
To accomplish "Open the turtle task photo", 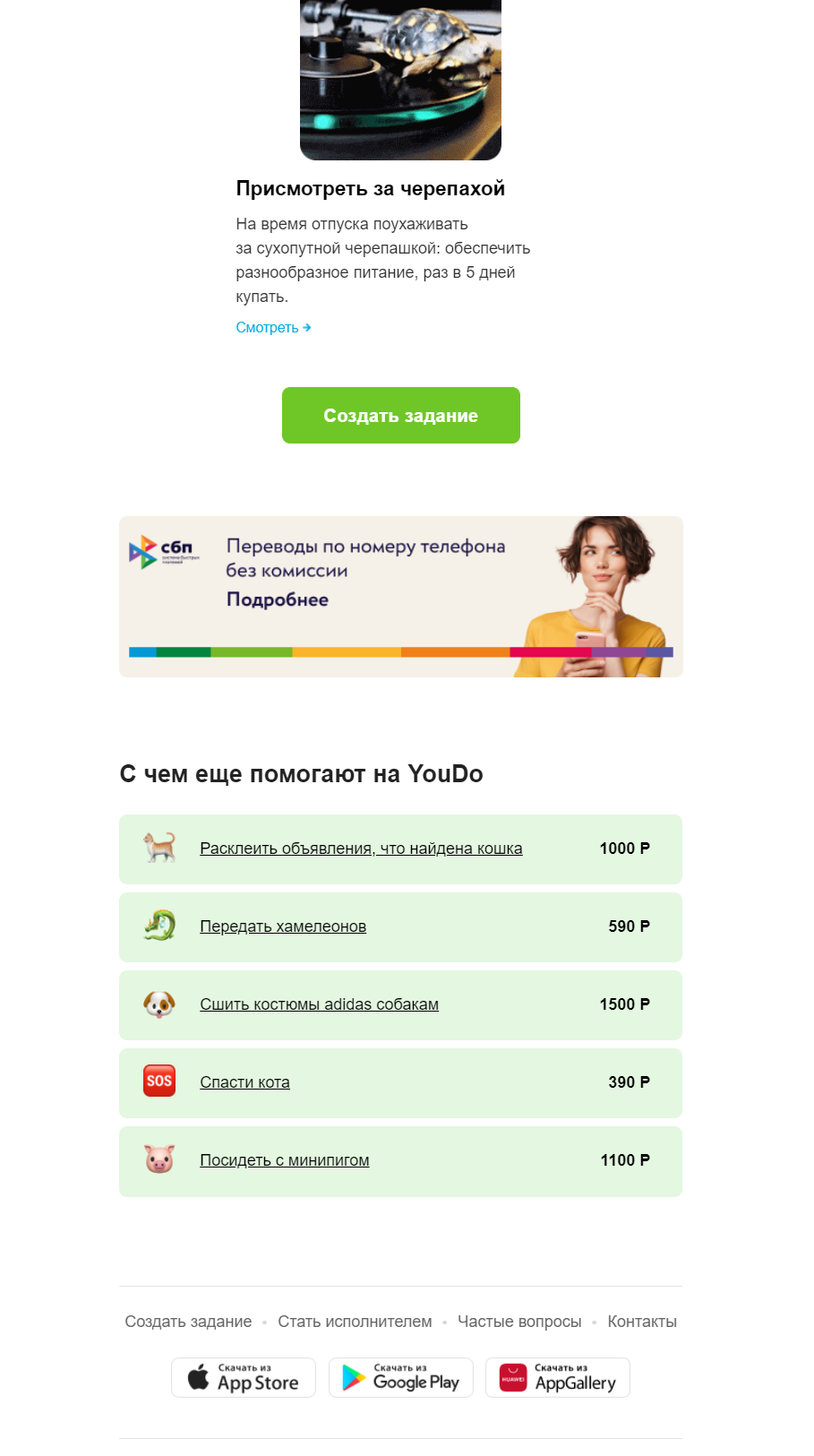I will coord(400,79).
